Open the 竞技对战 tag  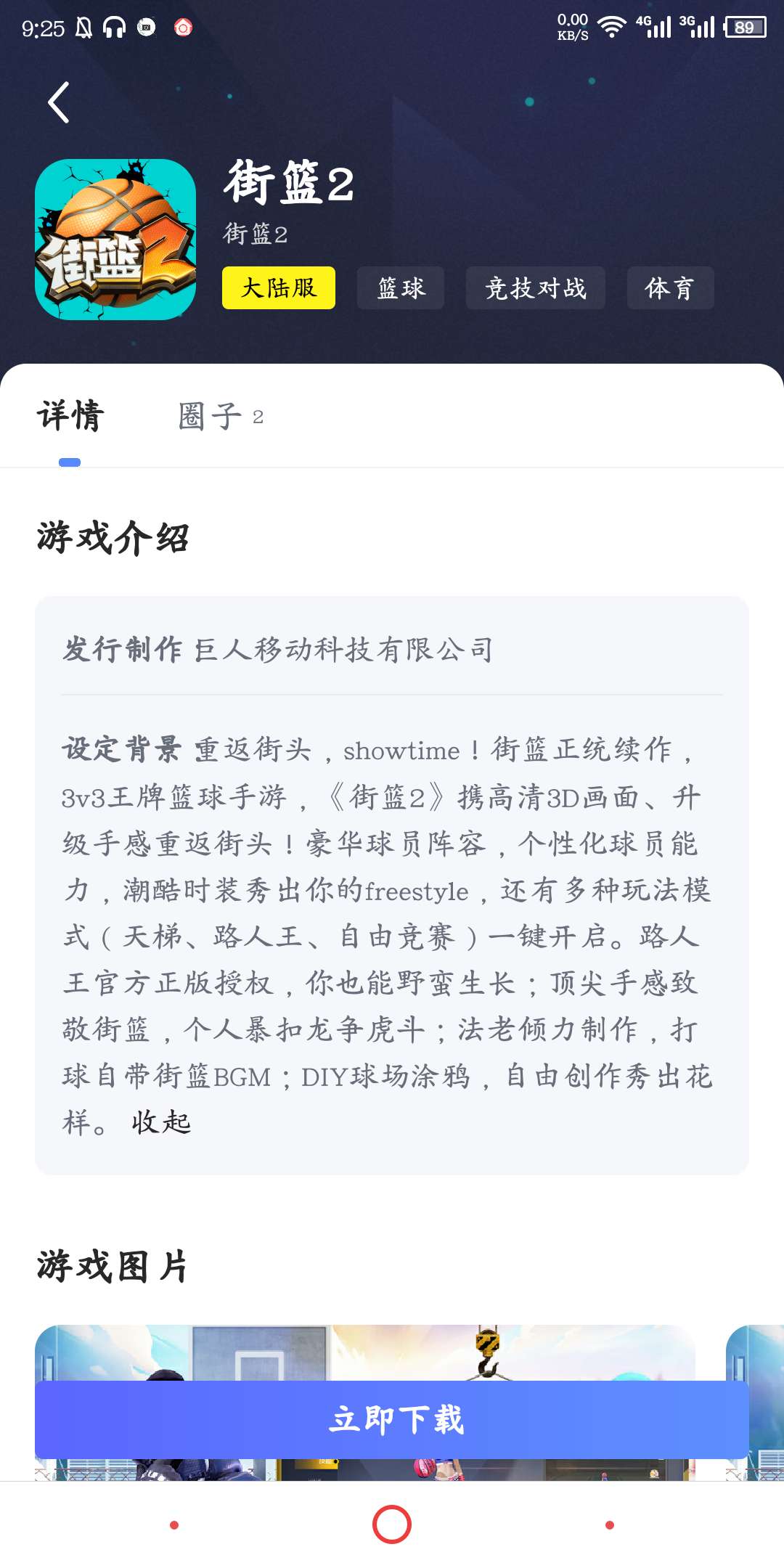[x=535, y=288]
